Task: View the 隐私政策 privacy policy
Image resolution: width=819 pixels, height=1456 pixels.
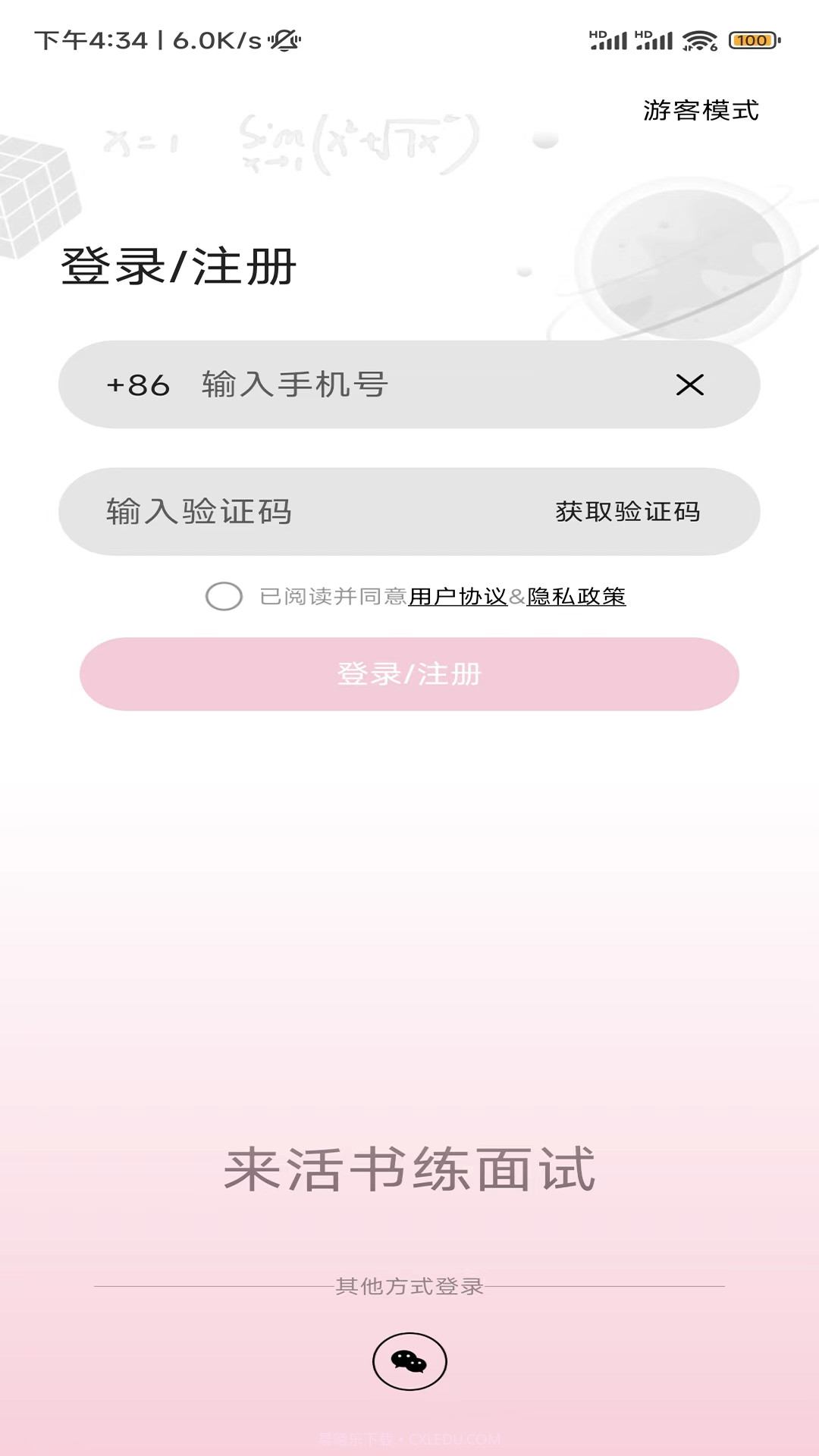Action: (x=578, y=598)
